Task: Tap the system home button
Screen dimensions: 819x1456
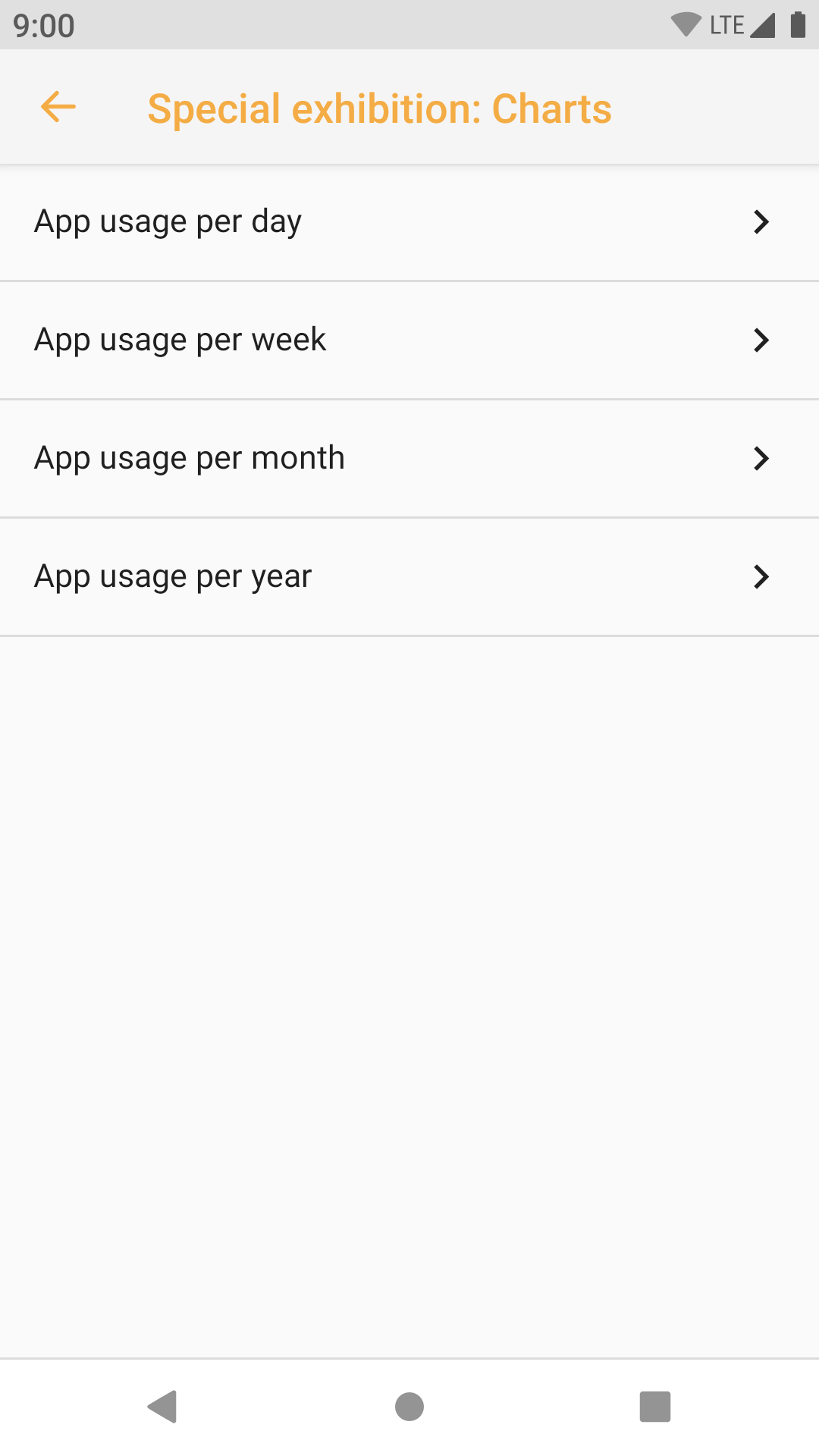Action: (409, 1407)
